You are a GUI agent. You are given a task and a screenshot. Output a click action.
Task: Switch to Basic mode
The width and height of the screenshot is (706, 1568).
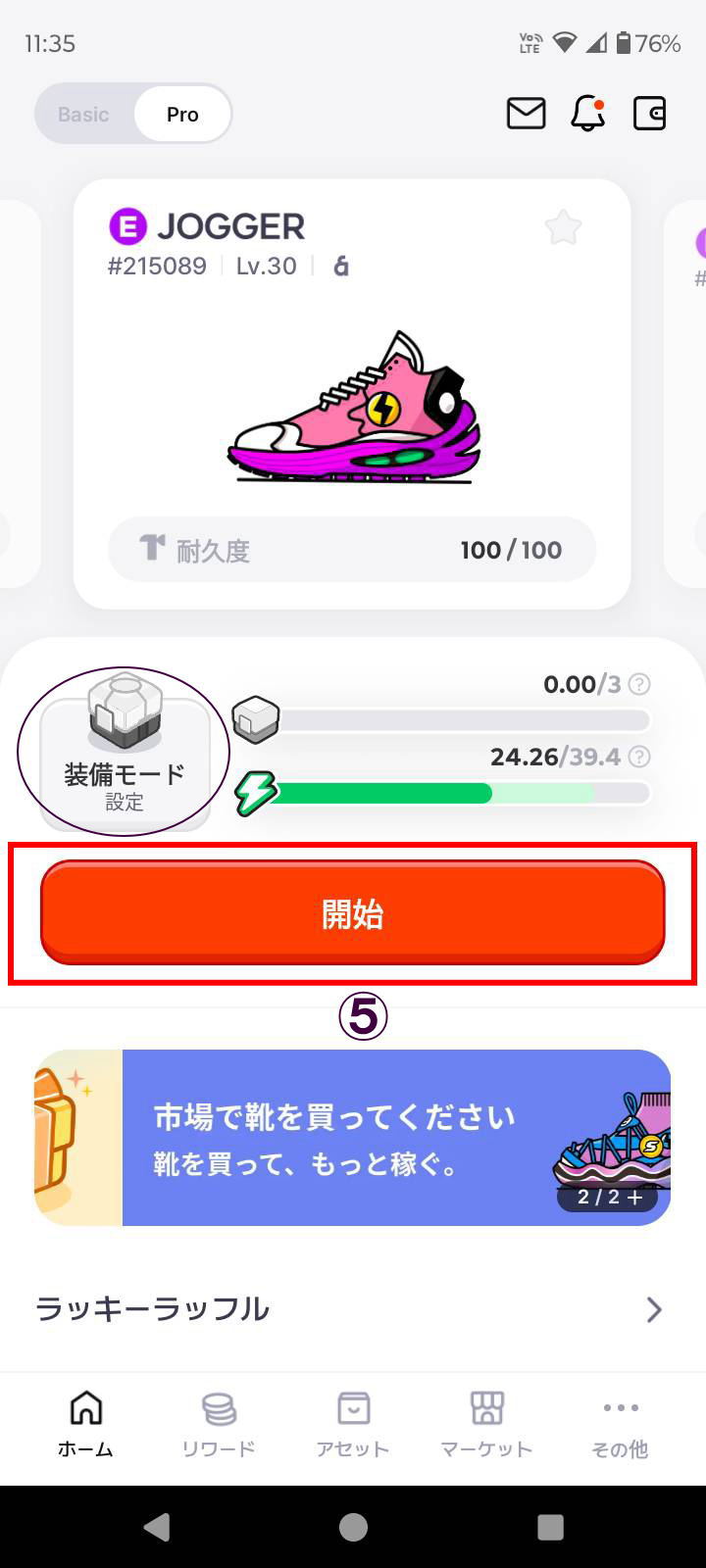click(x=83, y=115)
